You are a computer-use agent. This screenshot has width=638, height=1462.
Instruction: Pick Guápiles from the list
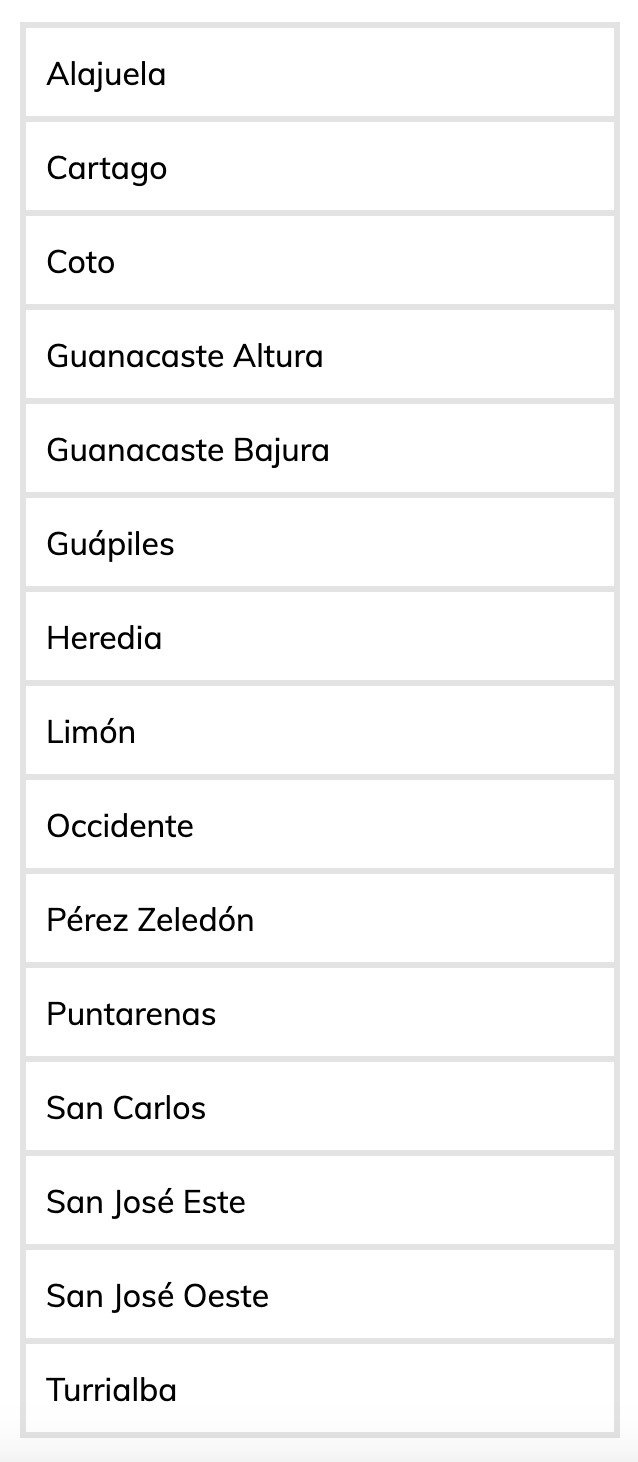coord(319,543)
